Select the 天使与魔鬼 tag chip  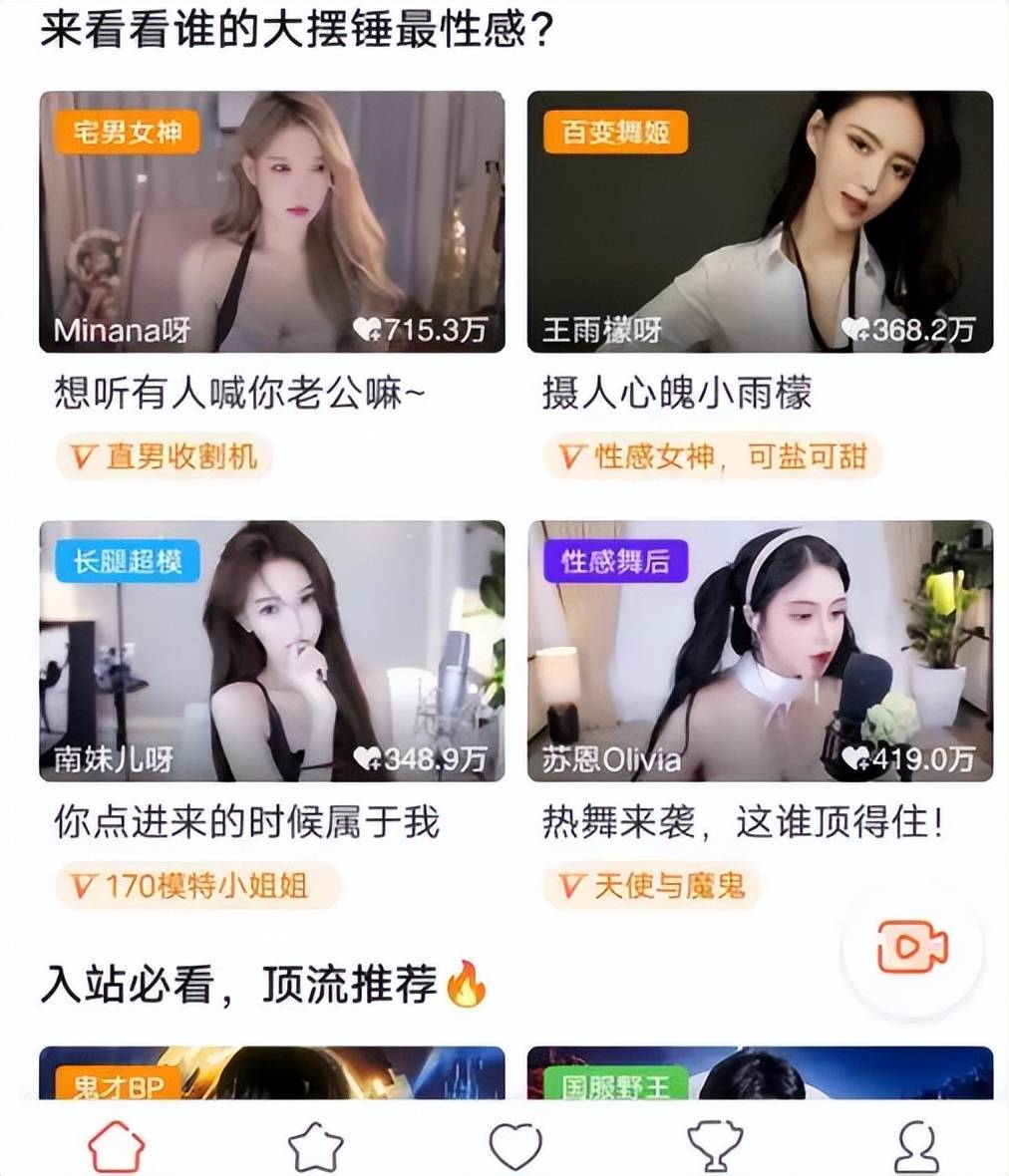(652, 885)
